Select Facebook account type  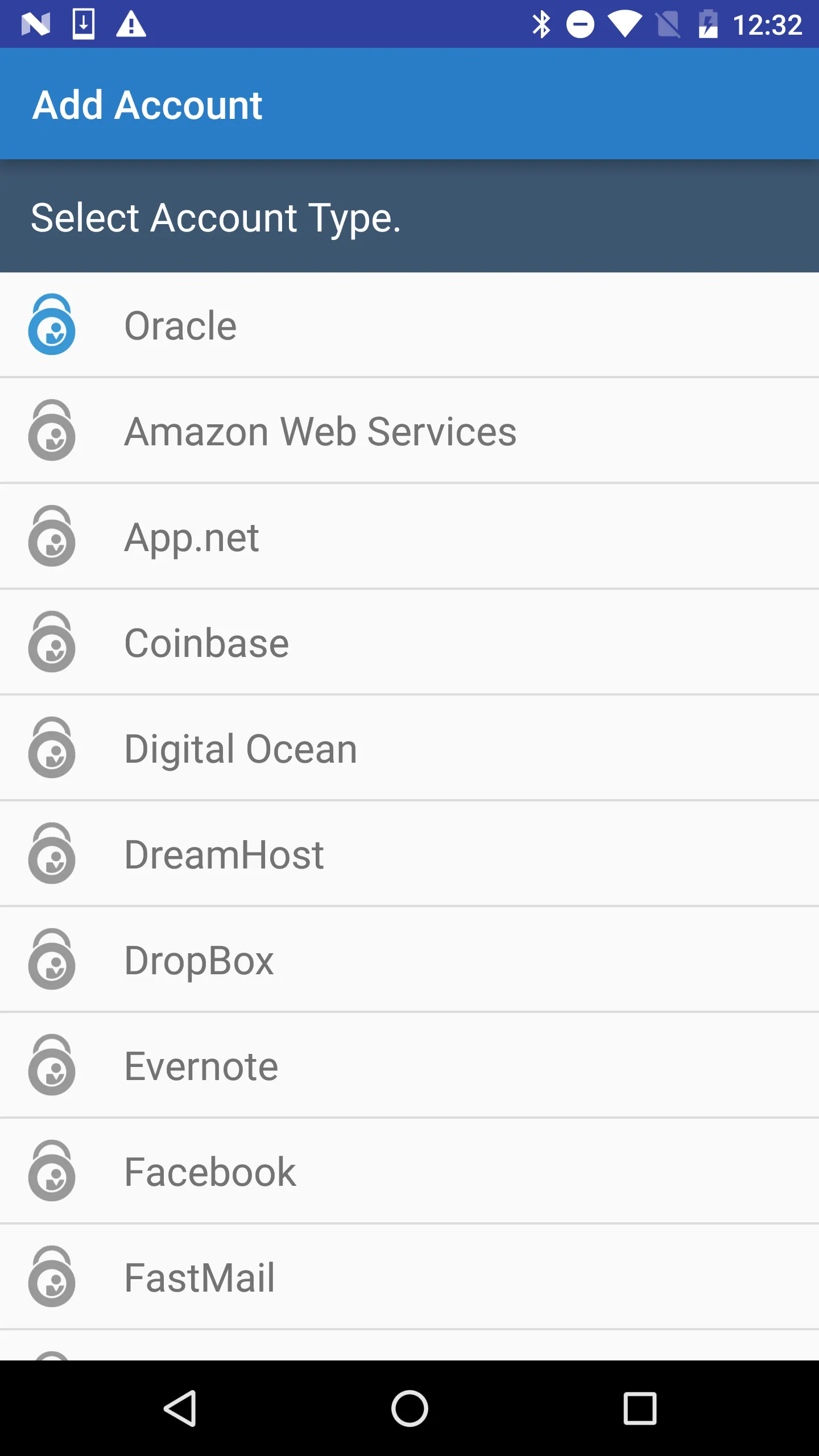click(x=209, y=1171)
